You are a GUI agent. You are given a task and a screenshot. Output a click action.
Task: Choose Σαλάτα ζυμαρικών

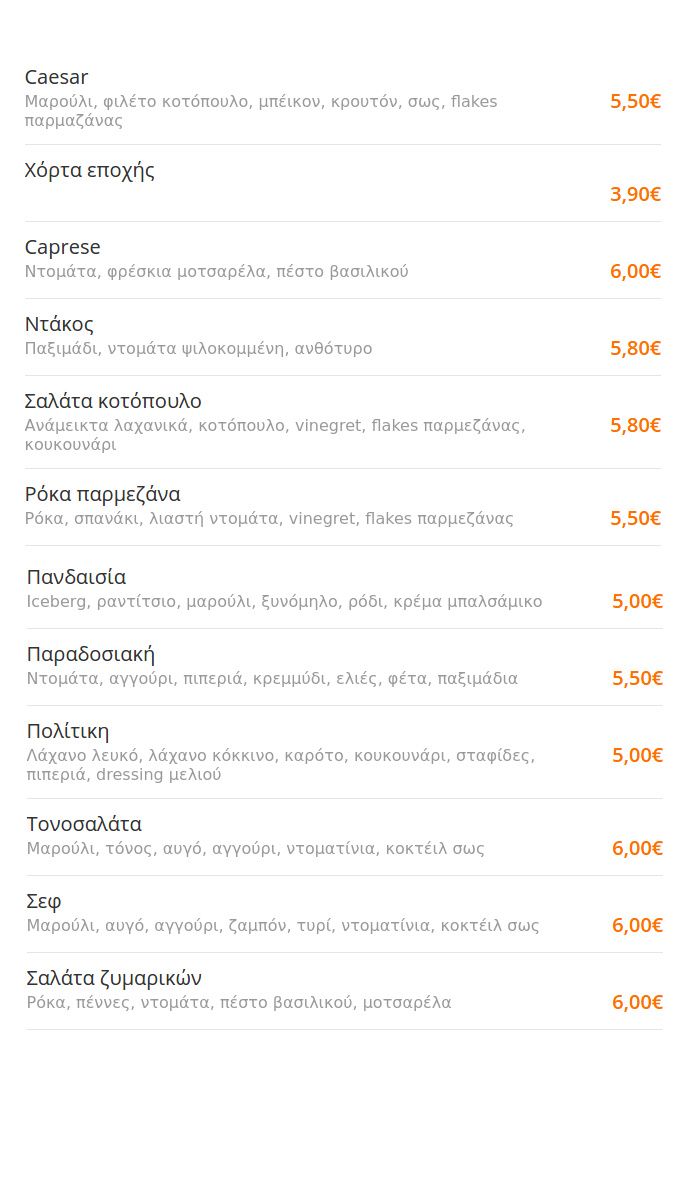[345, 991]
